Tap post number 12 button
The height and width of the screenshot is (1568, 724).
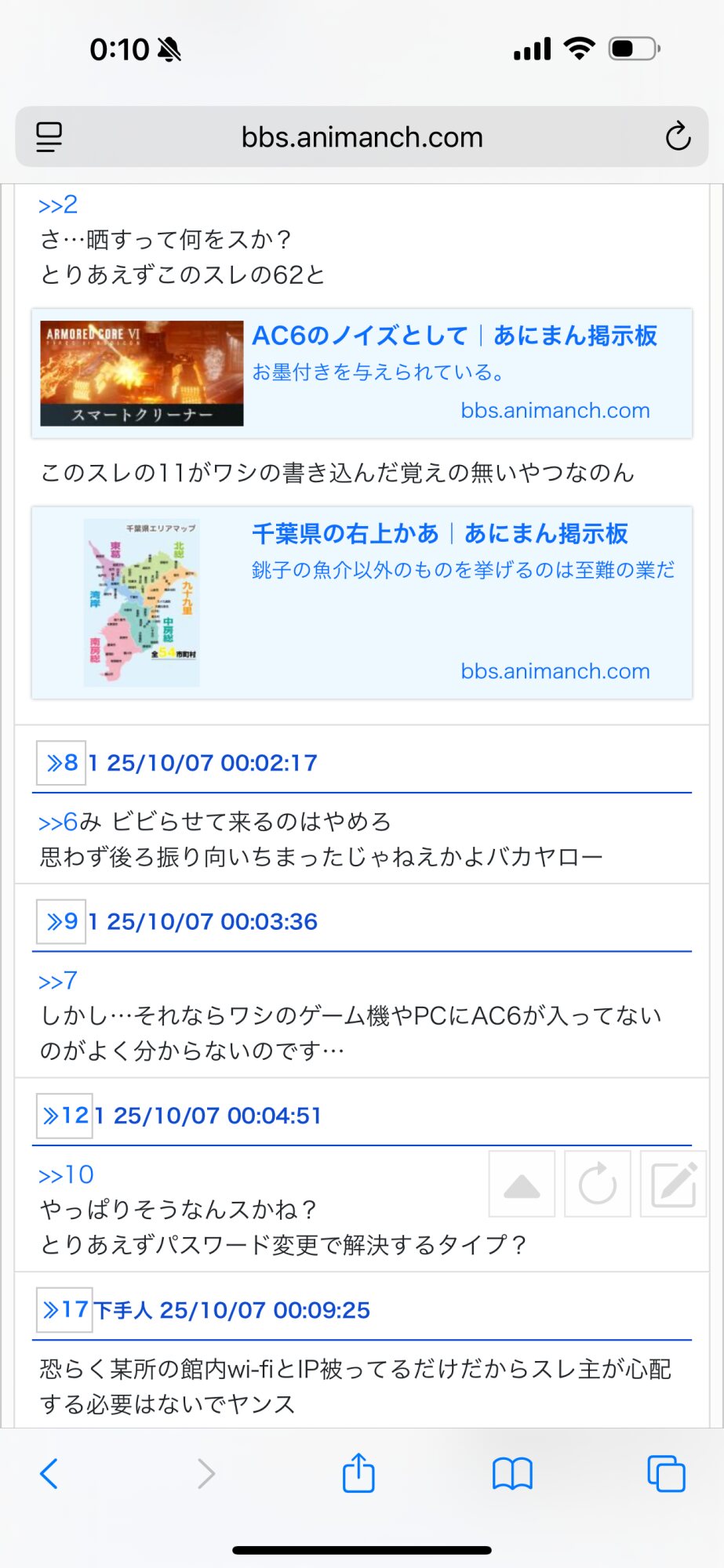64,1116
